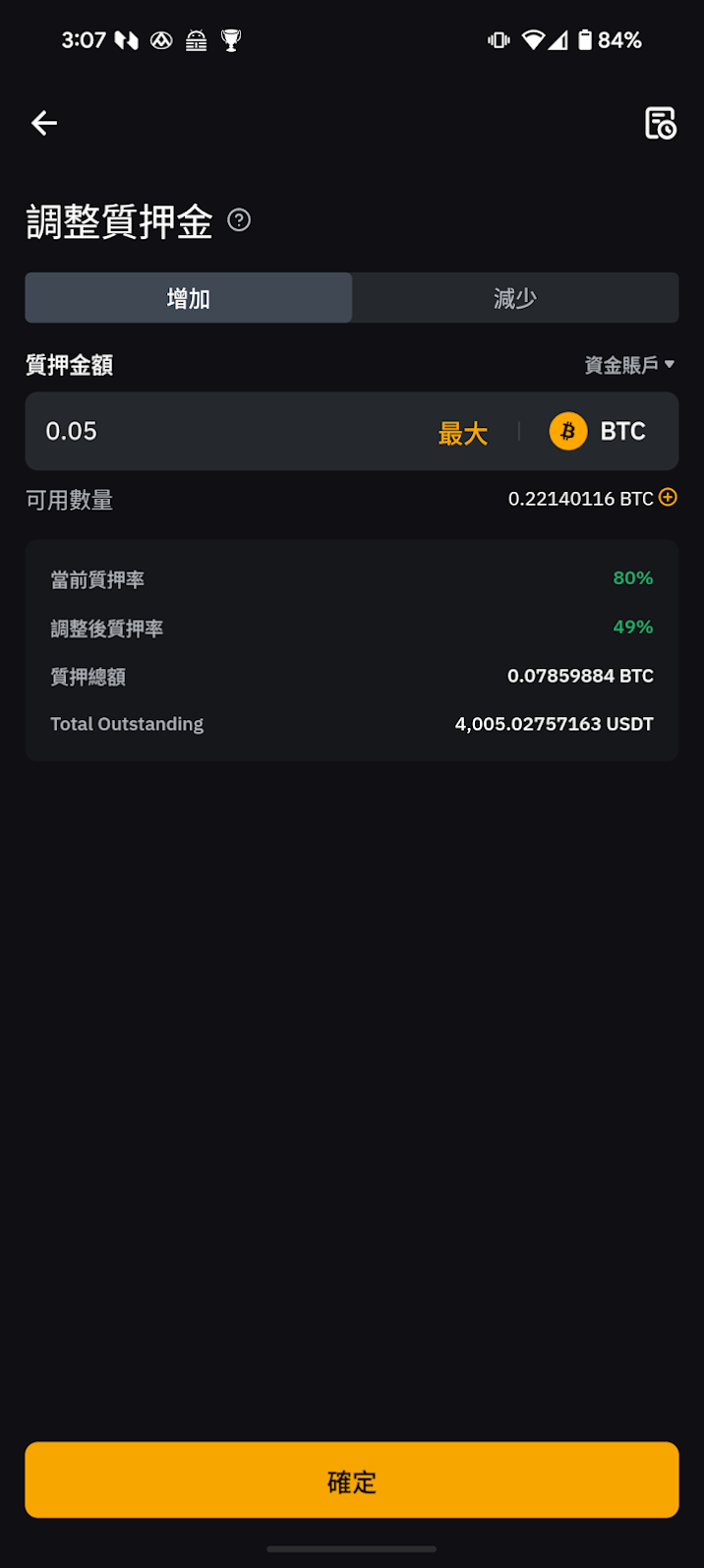Select the 增加 tab
This screenshot has width=704, height=1568.
189,298
